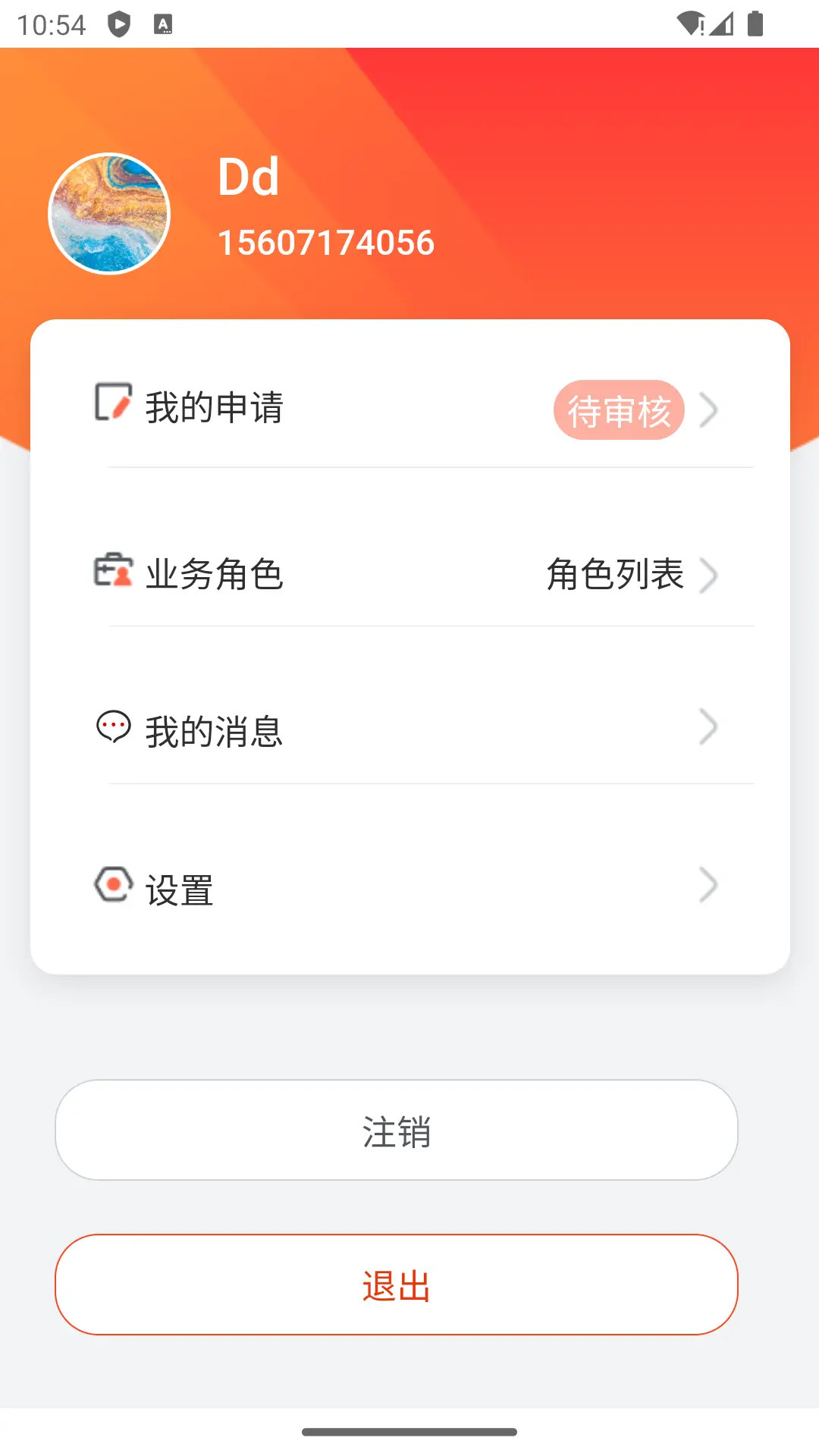Open the 业务角色 chevron arrow
The image size is (819, 1456).
(x=710, y=575)
